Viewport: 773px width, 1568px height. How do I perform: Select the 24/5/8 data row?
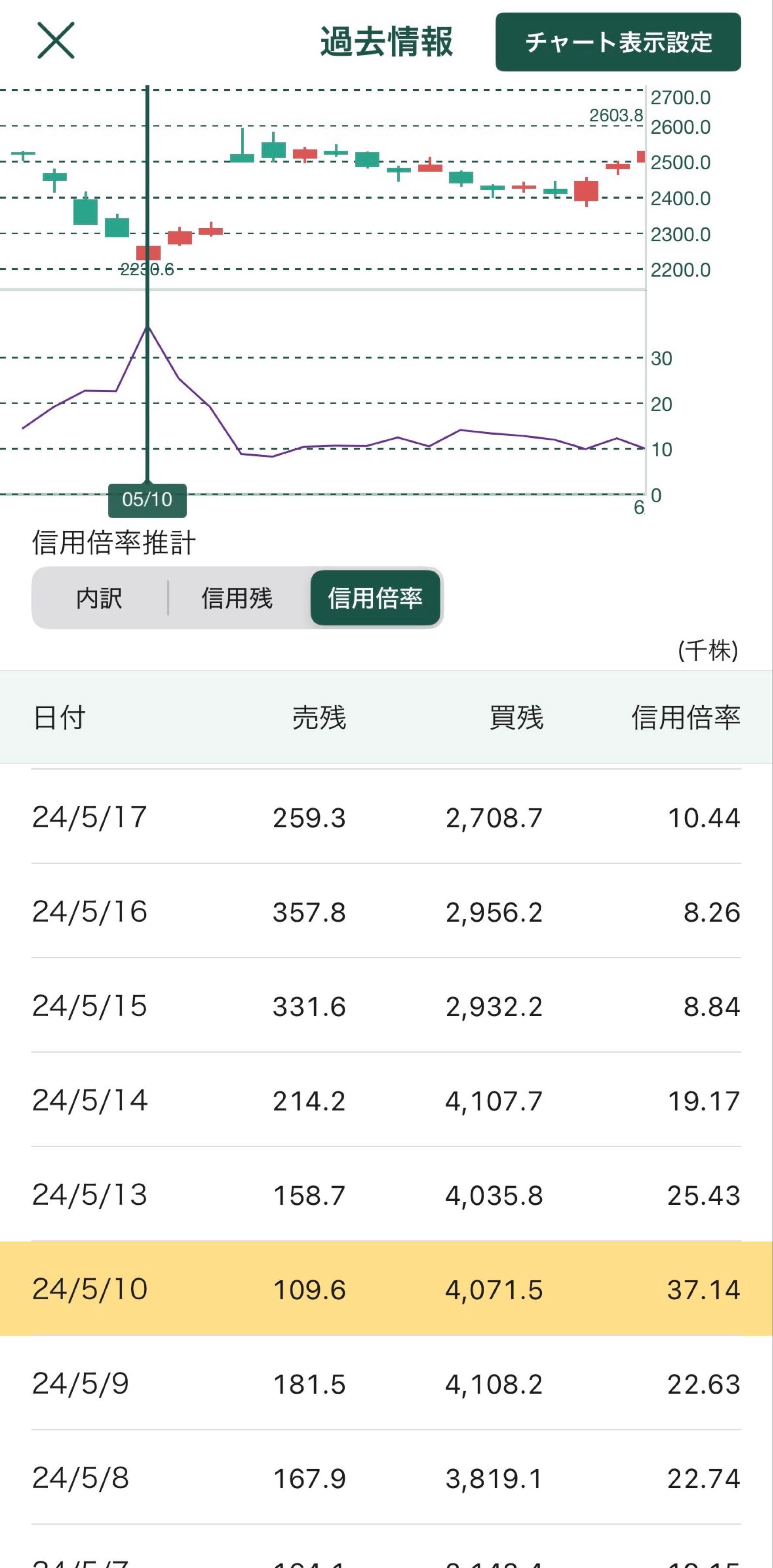click(386, 1477)
